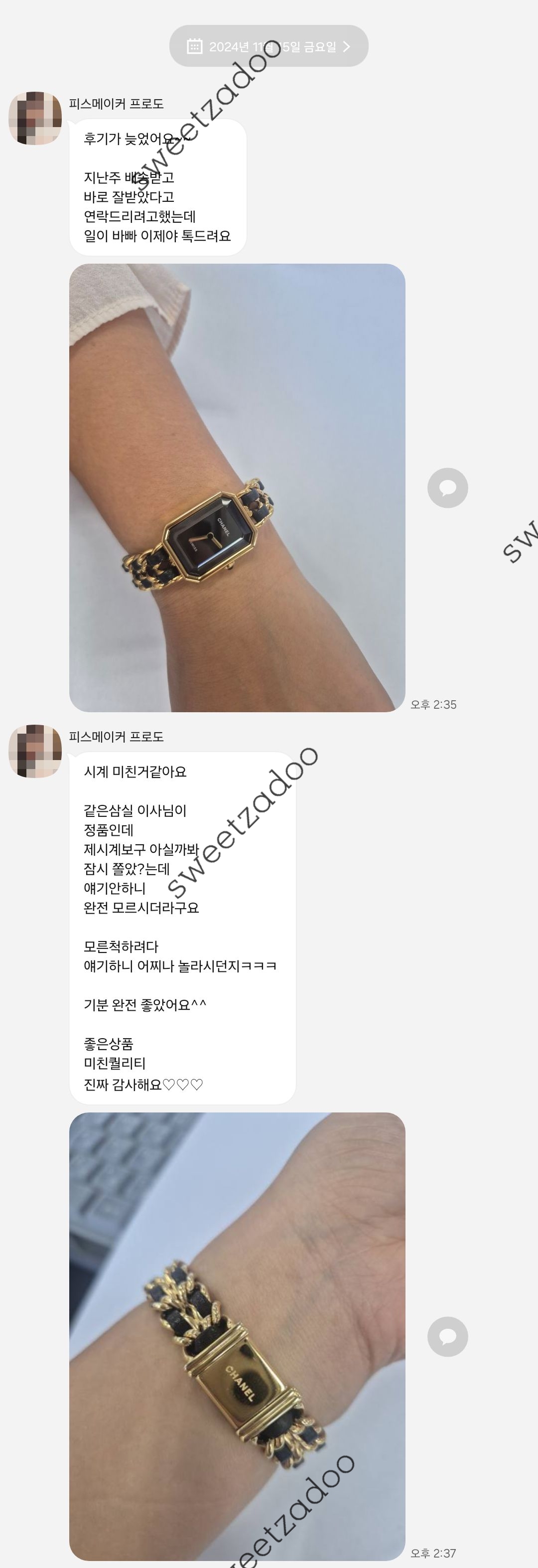
Task: Open the date picker for 2024년 11월 15일
Action: (269, 46)
